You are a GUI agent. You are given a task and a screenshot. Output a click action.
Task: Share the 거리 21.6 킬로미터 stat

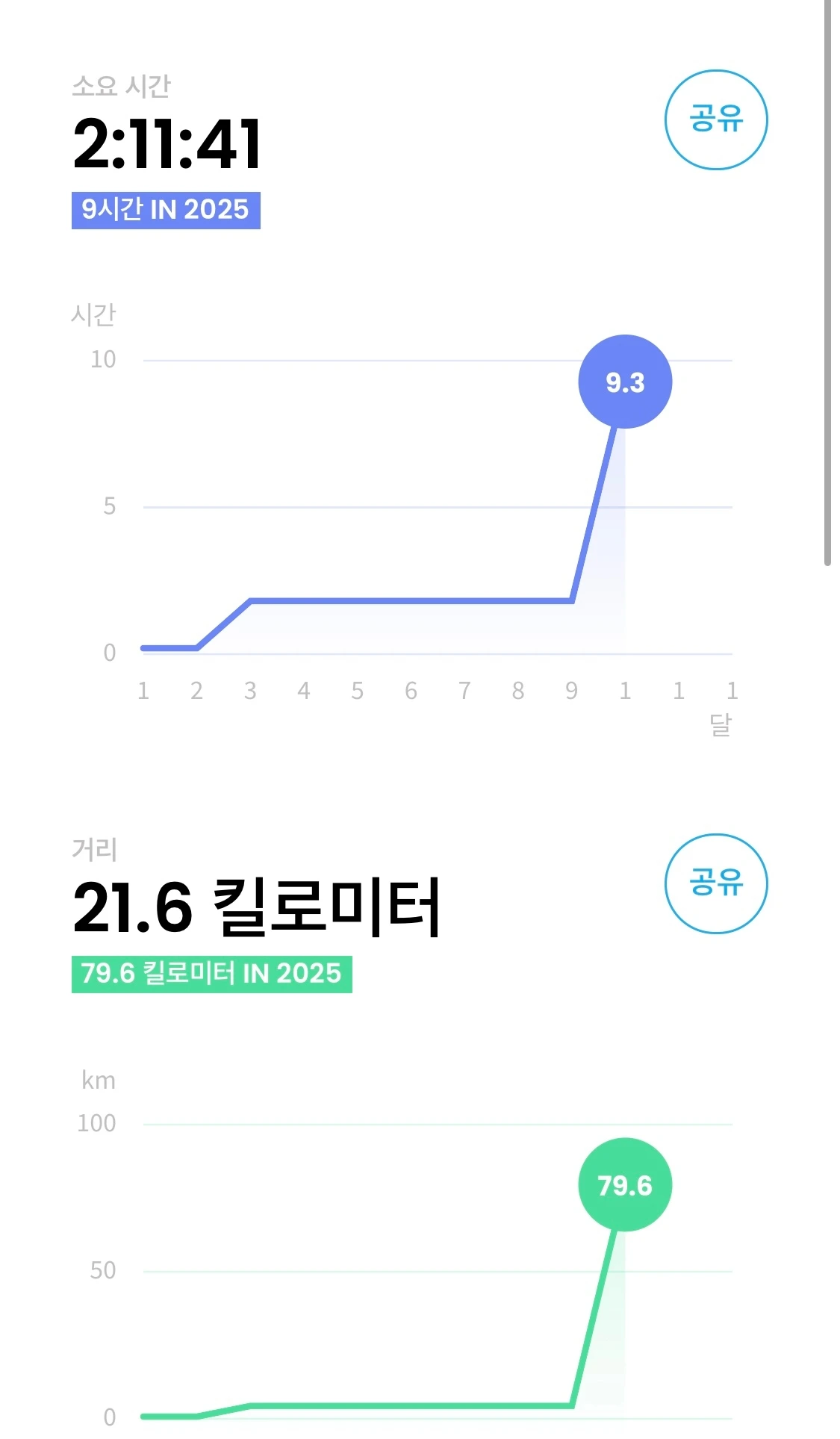(x=715, y=883)
